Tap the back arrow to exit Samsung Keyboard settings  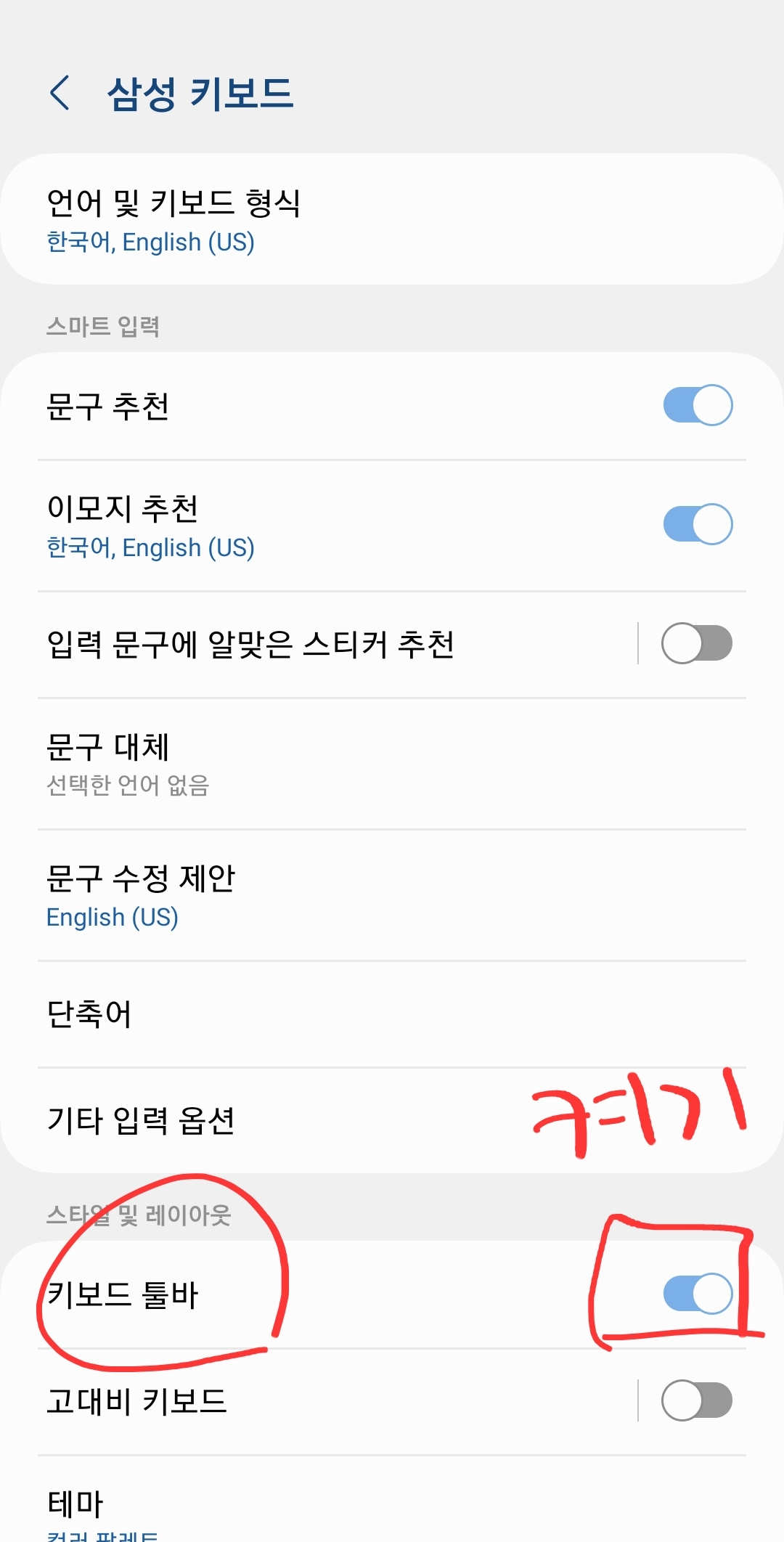(x=58, y=91)
